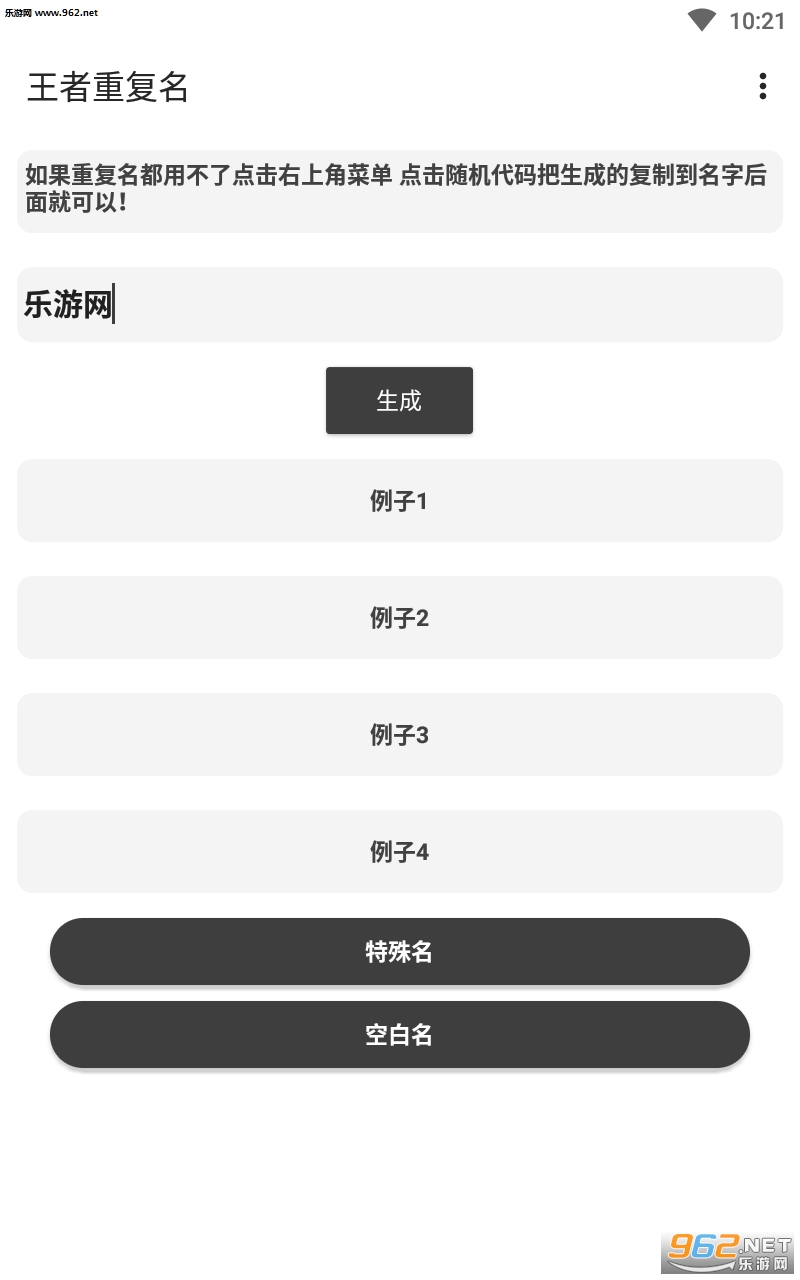Select the 例子4 result box
Screen dimensions: 800x1280
pyautogui.click(x=400, y=851)
